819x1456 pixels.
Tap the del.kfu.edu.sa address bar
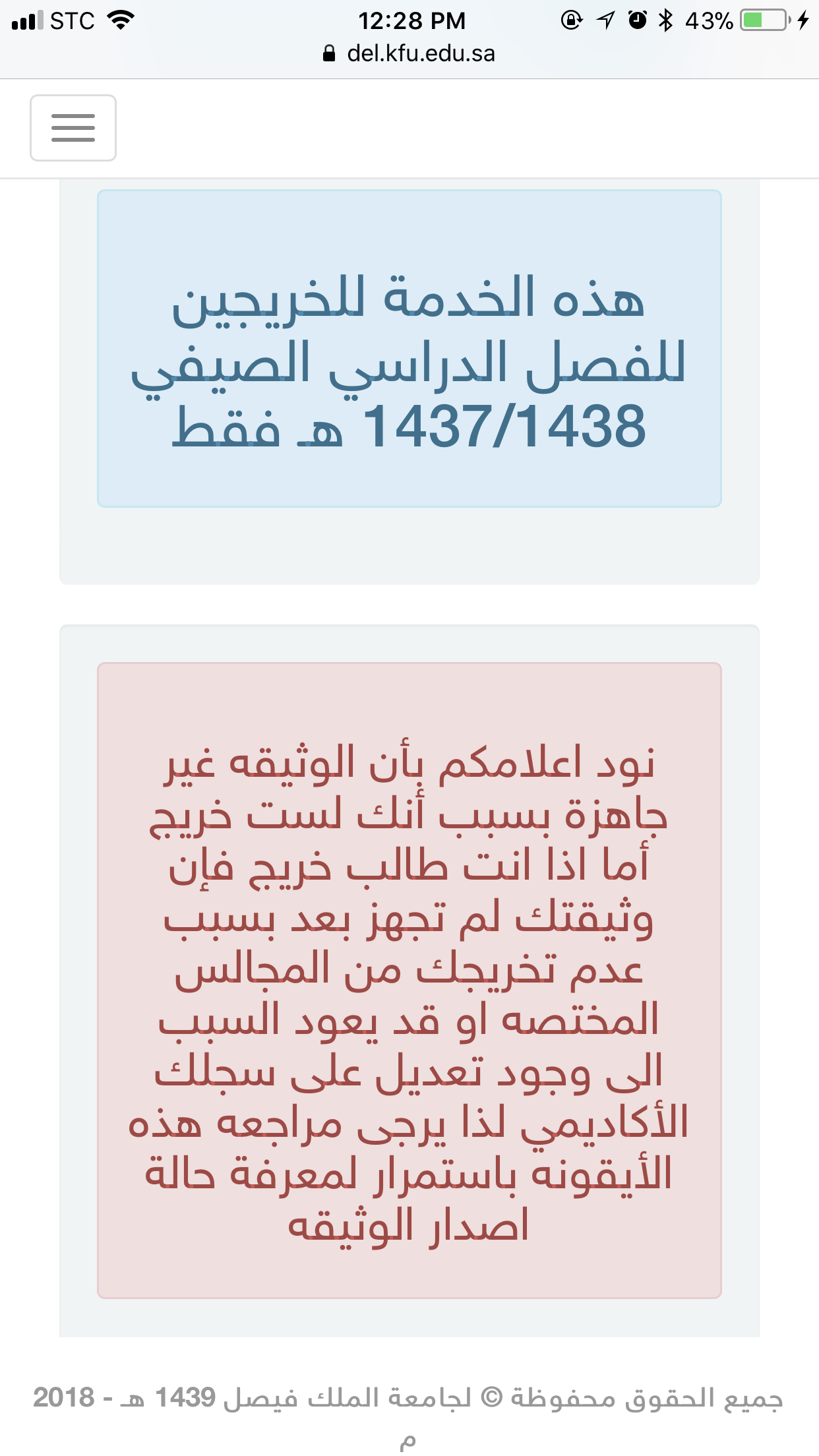[409, 53]
